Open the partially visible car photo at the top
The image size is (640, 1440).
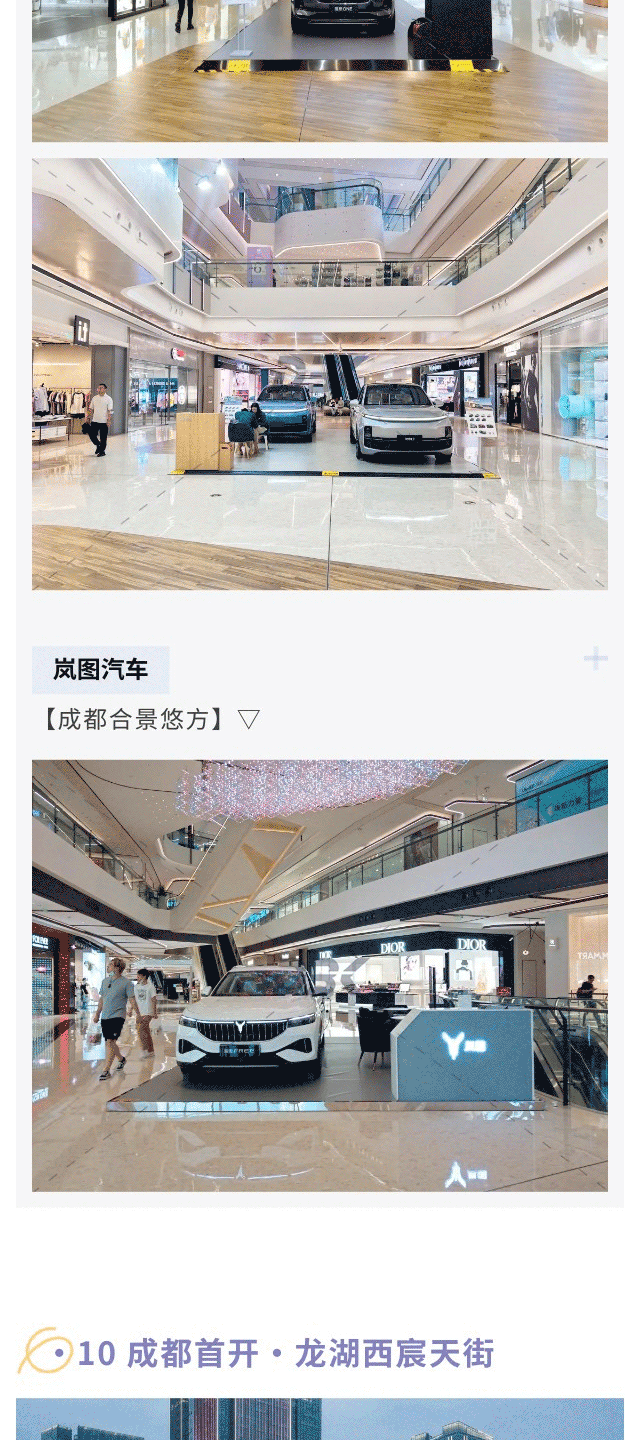[320, 70]
